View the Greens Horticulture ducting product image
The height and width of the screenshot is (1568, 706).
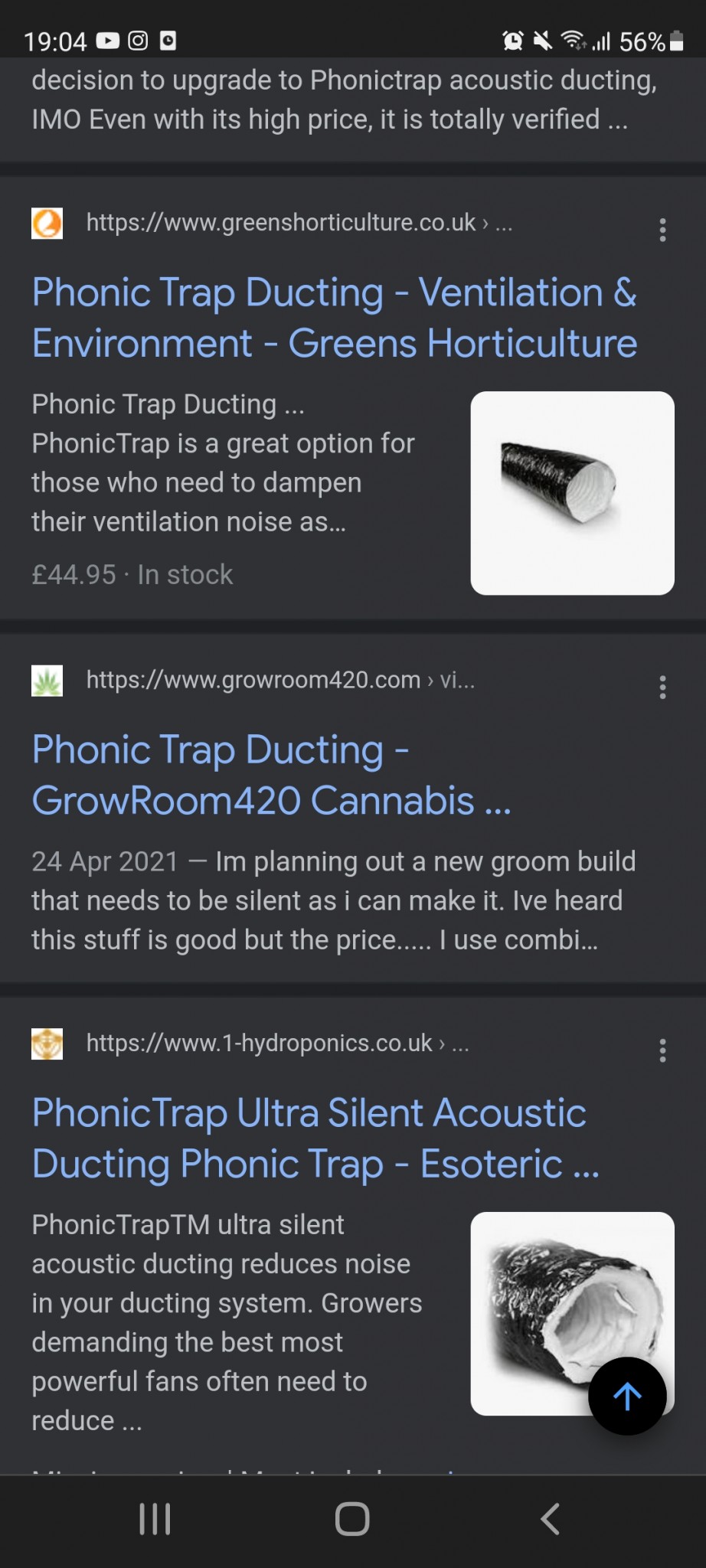pos(572,493)
